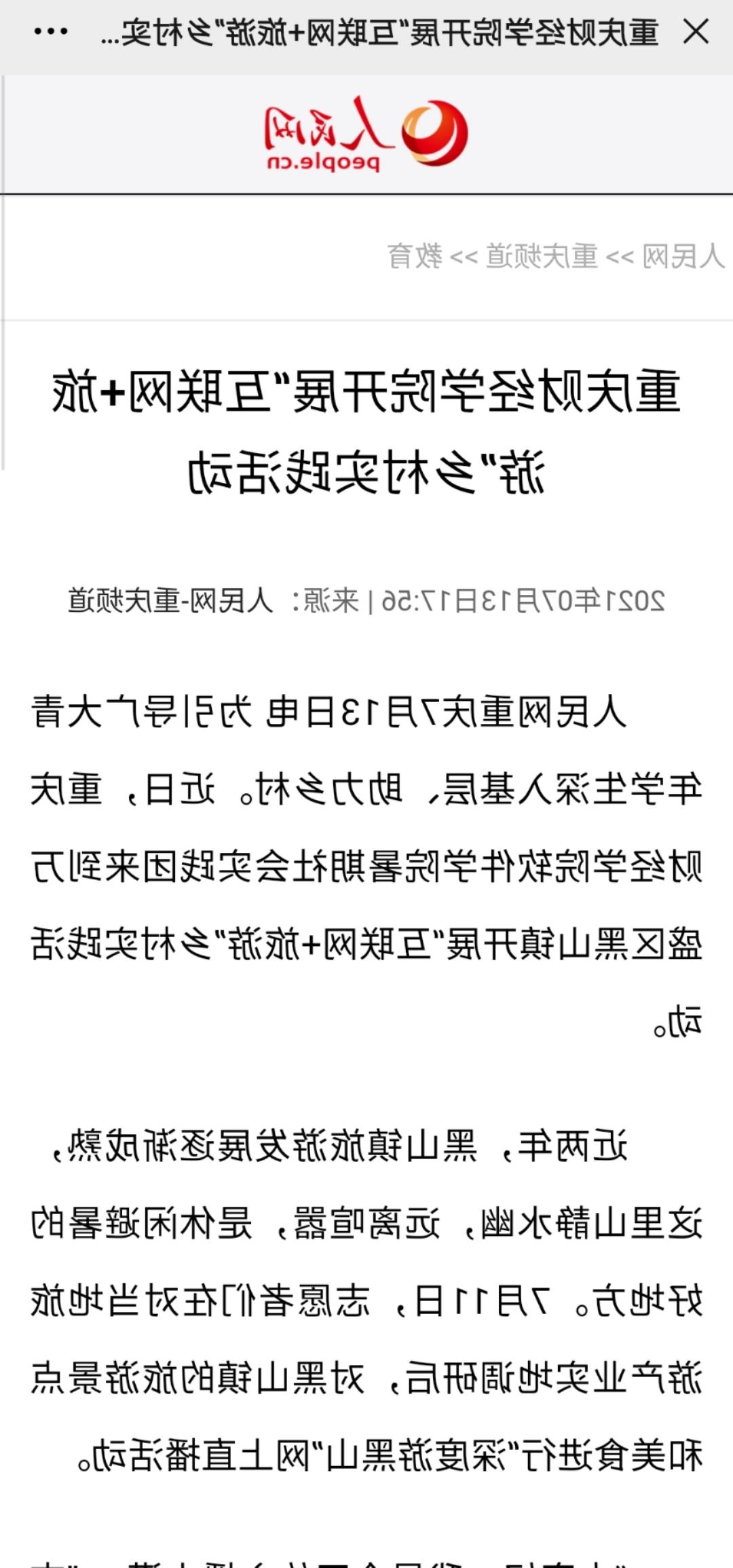The image size is (733, 1568).
Task: Open the 教育 breadcrumb link
Action: [415, 257]
